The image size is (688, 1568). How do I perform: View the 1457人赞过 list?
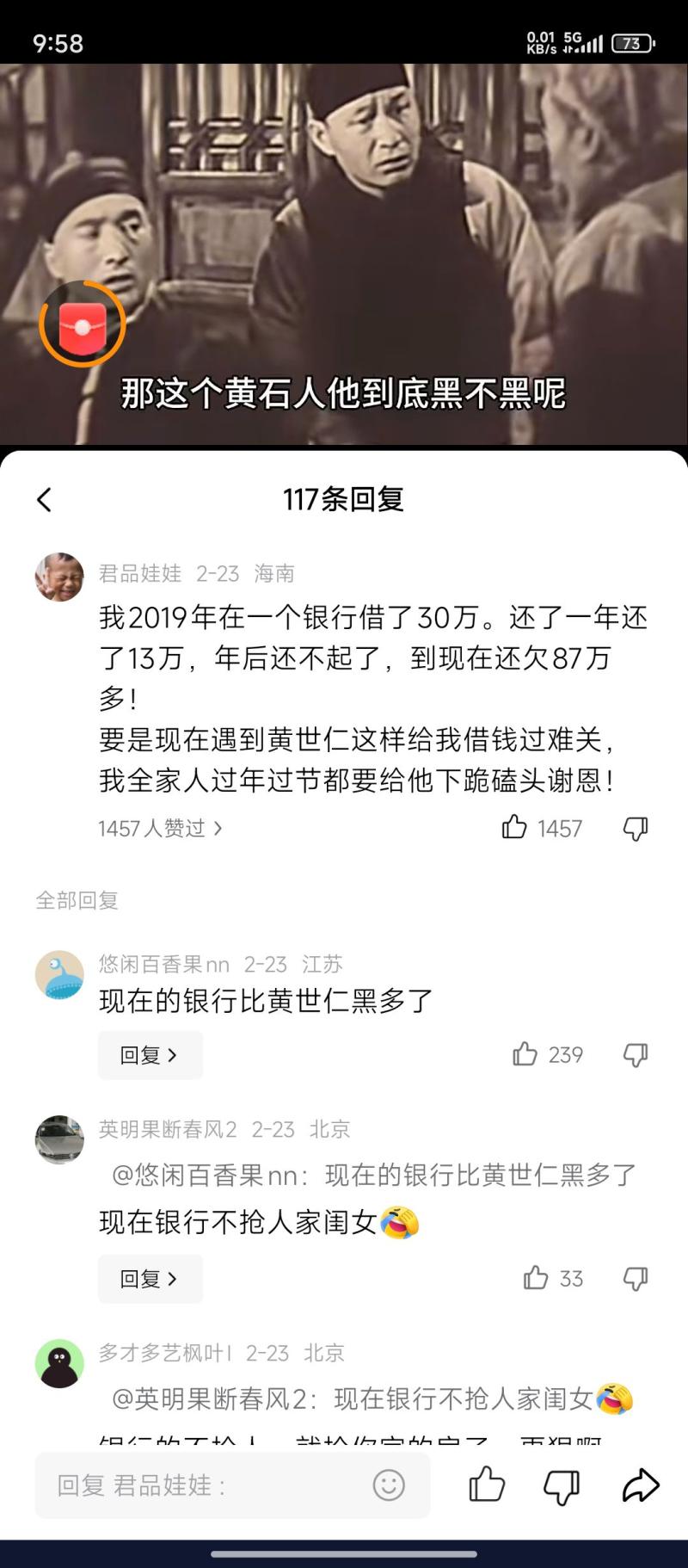click(160, 828)
